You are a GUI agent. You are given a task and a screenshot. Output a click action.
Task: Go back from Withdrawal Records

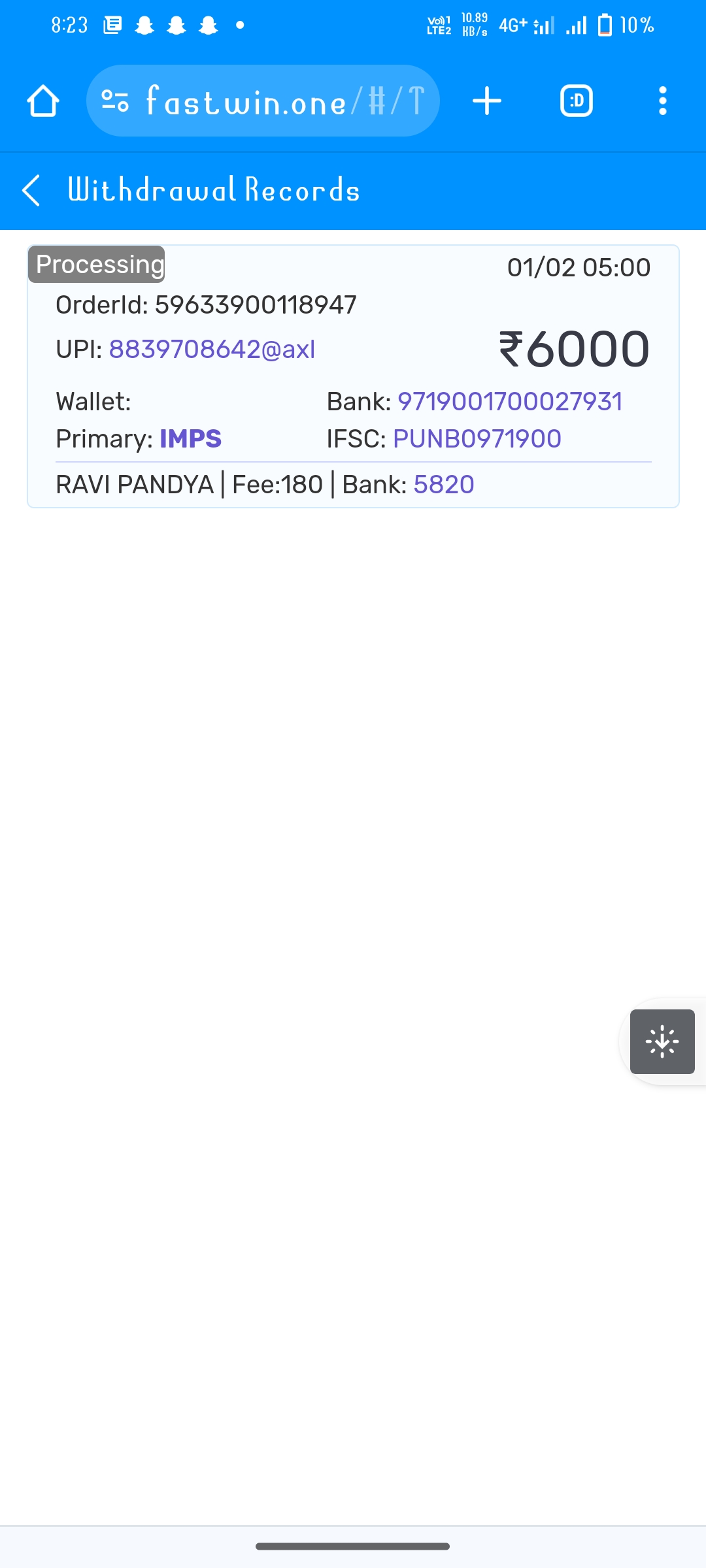pos(31,190)
